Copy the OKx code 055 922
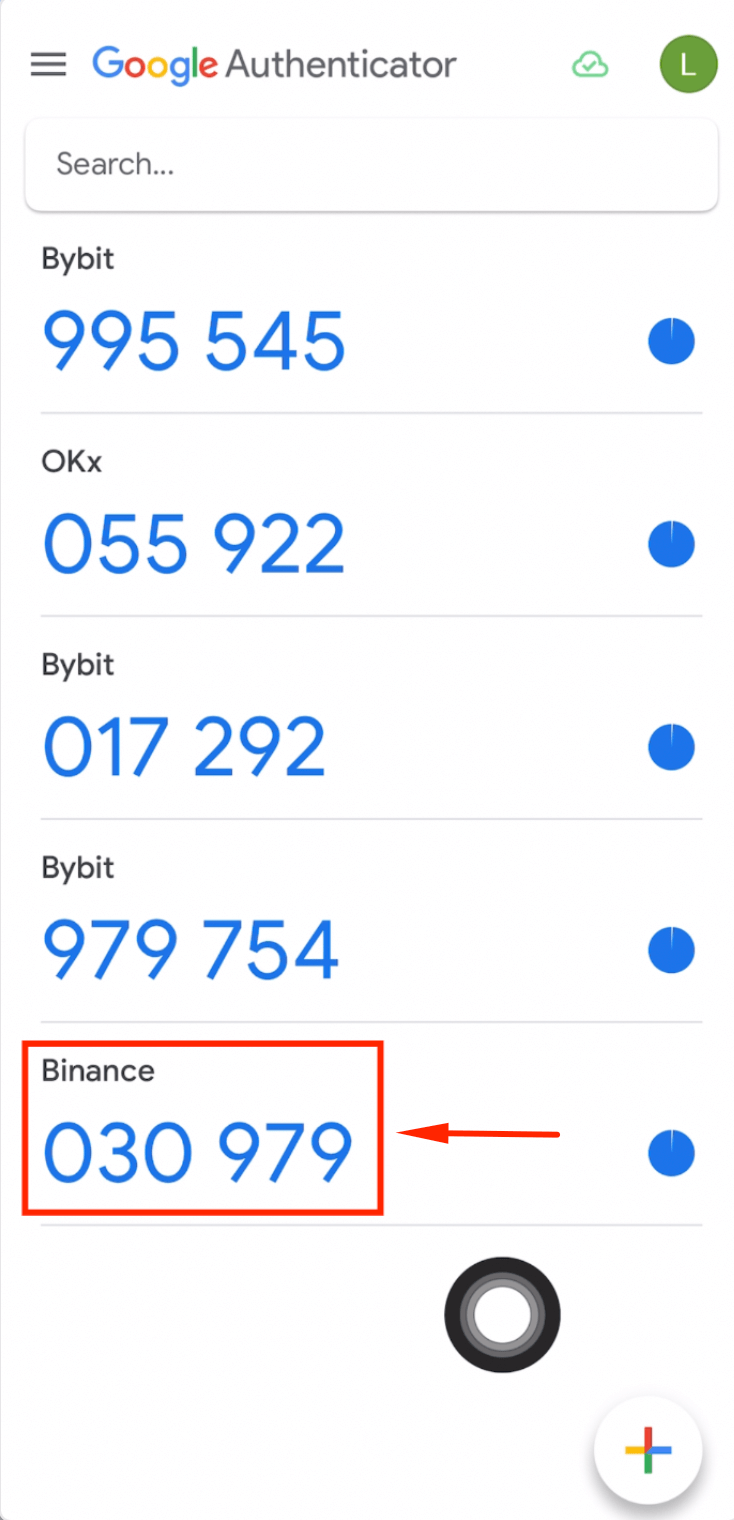 pyautogui.click(x=194, y=544)
